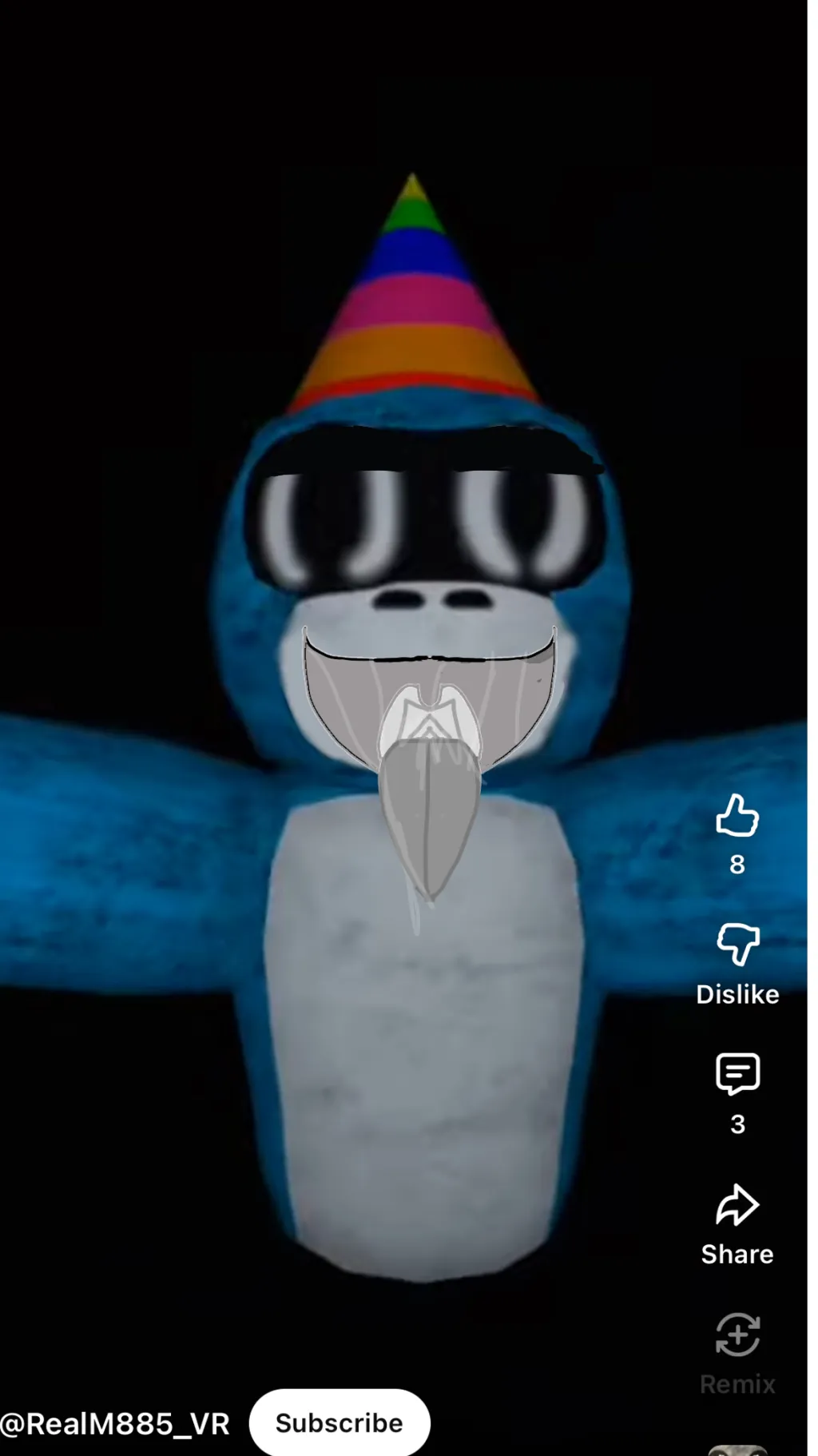Tap the Dislike thumbs-down icon
Screen dimensions: 818x1456
coord(737,945)
